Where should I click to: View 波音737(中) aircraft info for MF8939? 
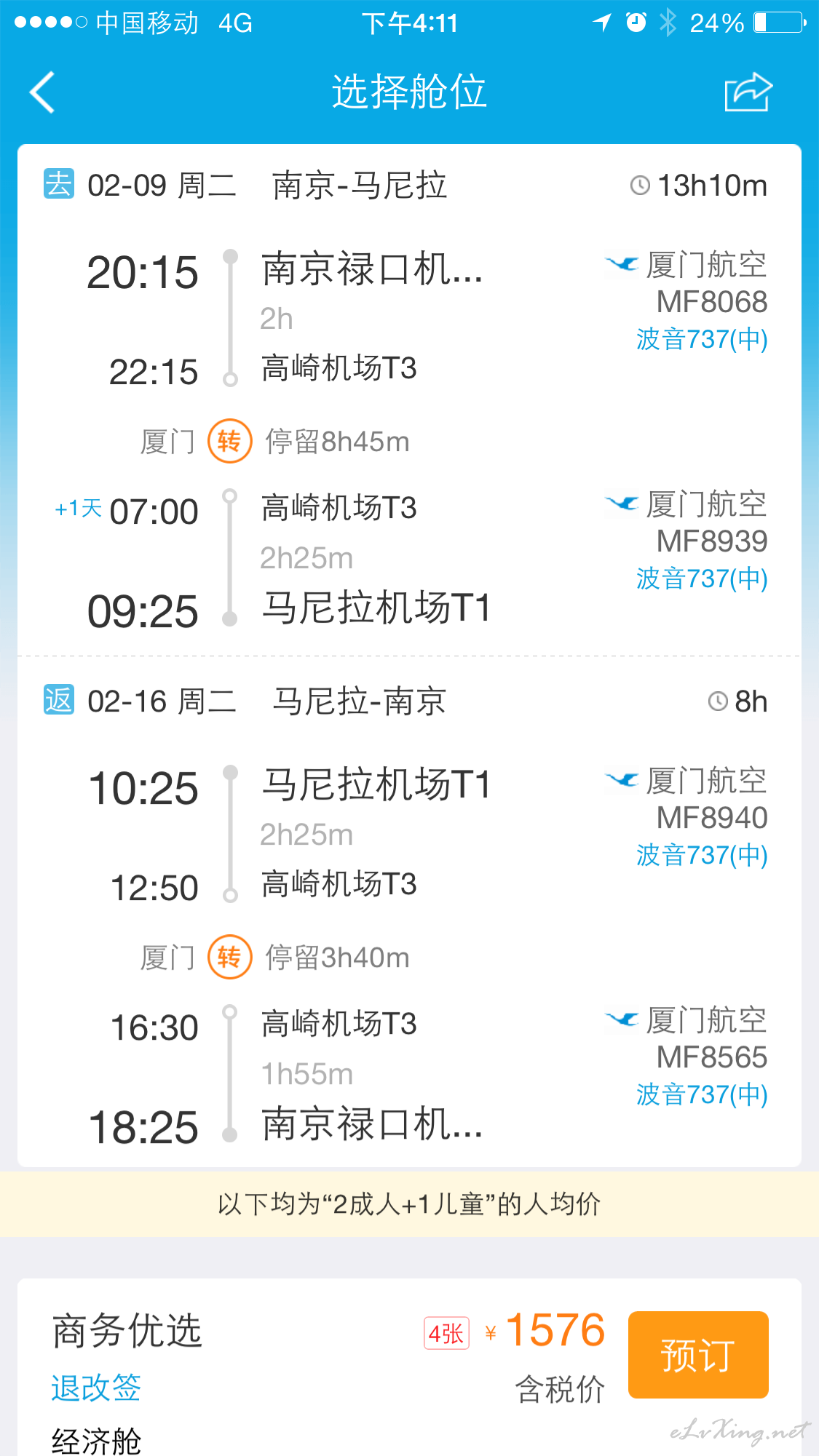click(702, 578)
